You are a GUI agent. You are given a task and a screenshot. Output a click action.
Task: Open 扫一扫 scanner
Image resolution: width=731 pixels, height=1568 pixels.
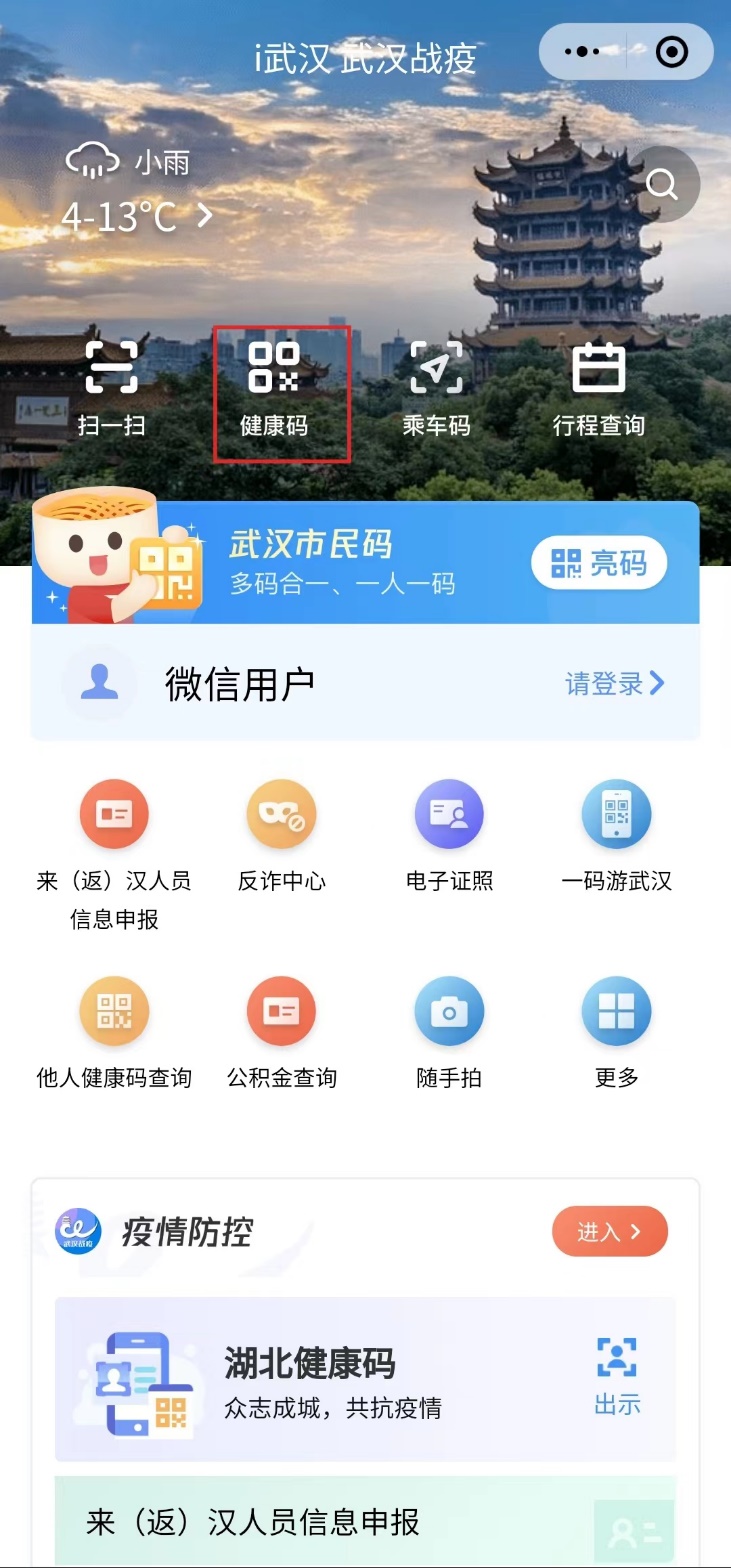point(111,388)
